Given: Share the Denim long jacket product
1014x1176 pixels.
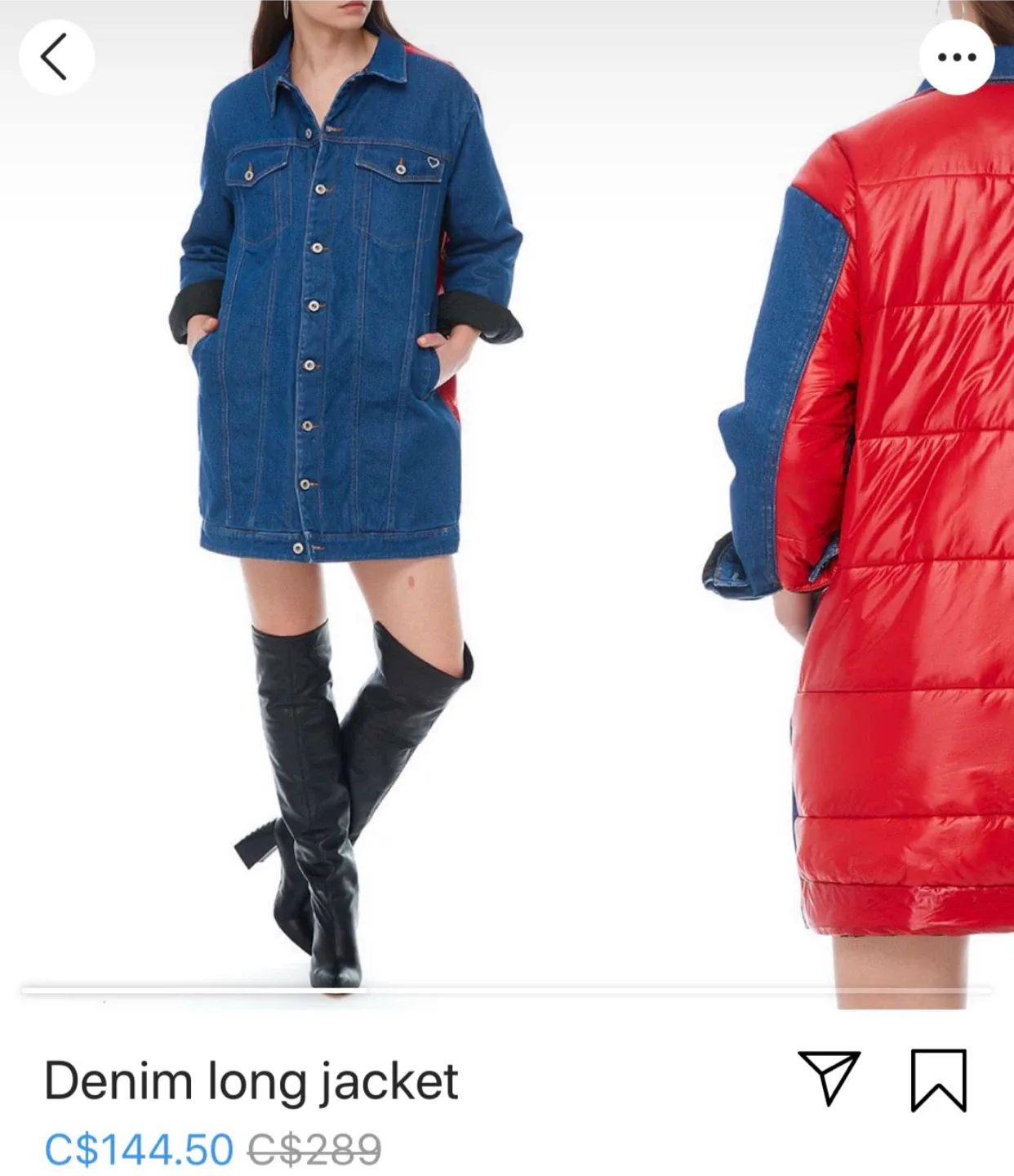Looking at the screenshot, I should 829,1078.
